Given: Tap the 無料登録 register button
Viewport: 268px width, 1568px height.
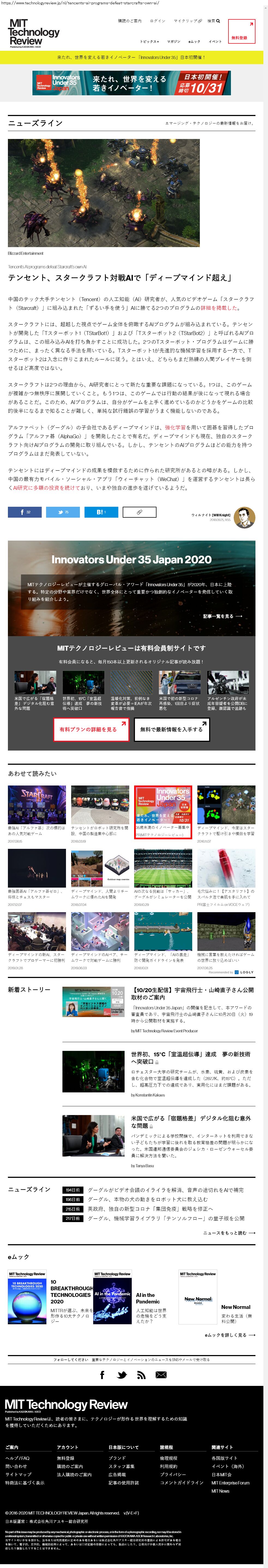Looking at the screenshot, I should click(x=241, y=32).
